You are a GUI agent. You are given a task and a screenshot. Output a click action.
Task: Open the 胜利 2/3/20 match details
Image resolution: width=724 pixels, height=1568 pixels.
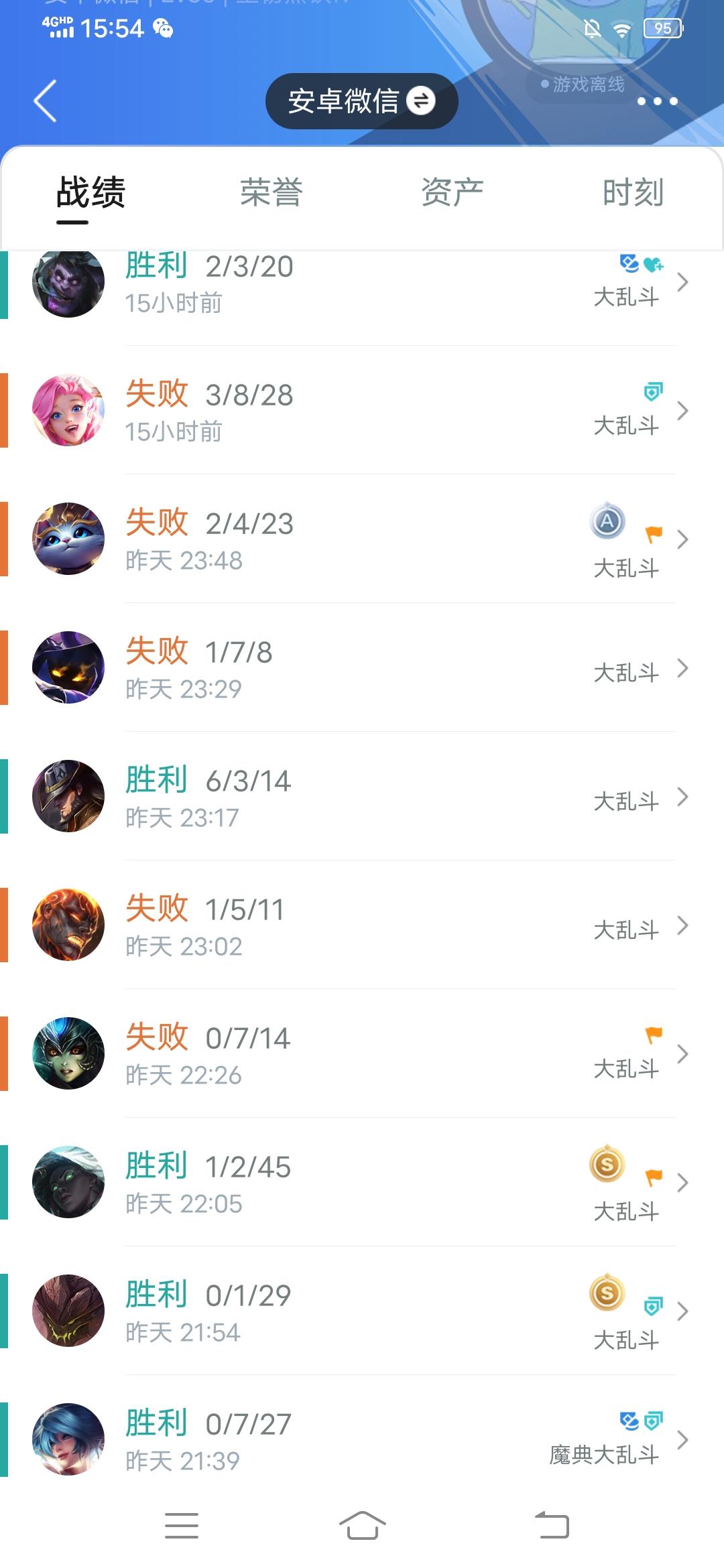[362, 284]
